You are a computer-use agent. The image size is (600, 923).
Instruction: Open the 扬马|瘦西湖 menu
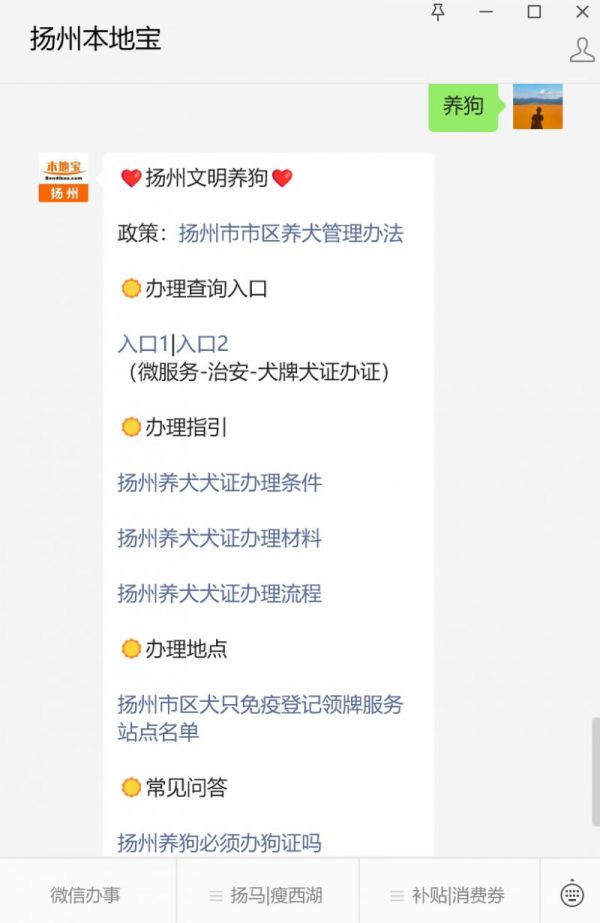[266, 894]
